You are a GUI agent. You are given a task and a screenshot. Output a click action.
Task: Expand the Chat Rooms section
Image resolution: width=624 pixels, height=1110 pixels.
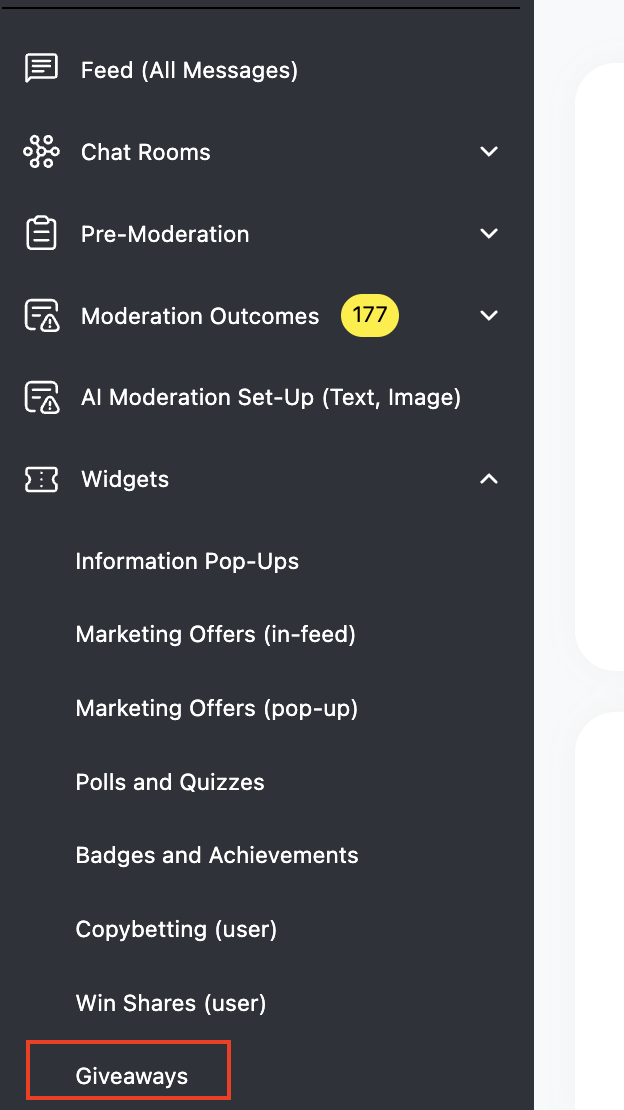click(x=488, y=152)
